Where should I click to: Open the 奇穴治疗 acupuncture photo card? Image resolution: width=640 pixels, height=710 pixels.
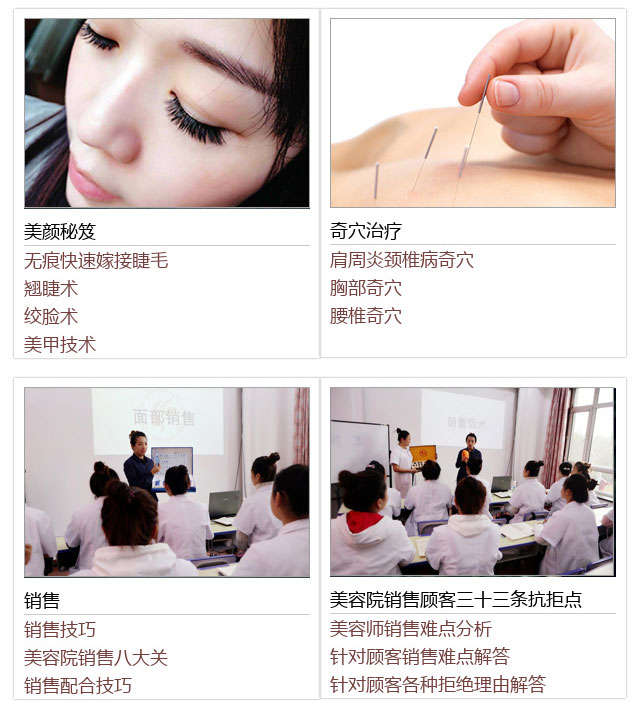[x=472, y=112]
